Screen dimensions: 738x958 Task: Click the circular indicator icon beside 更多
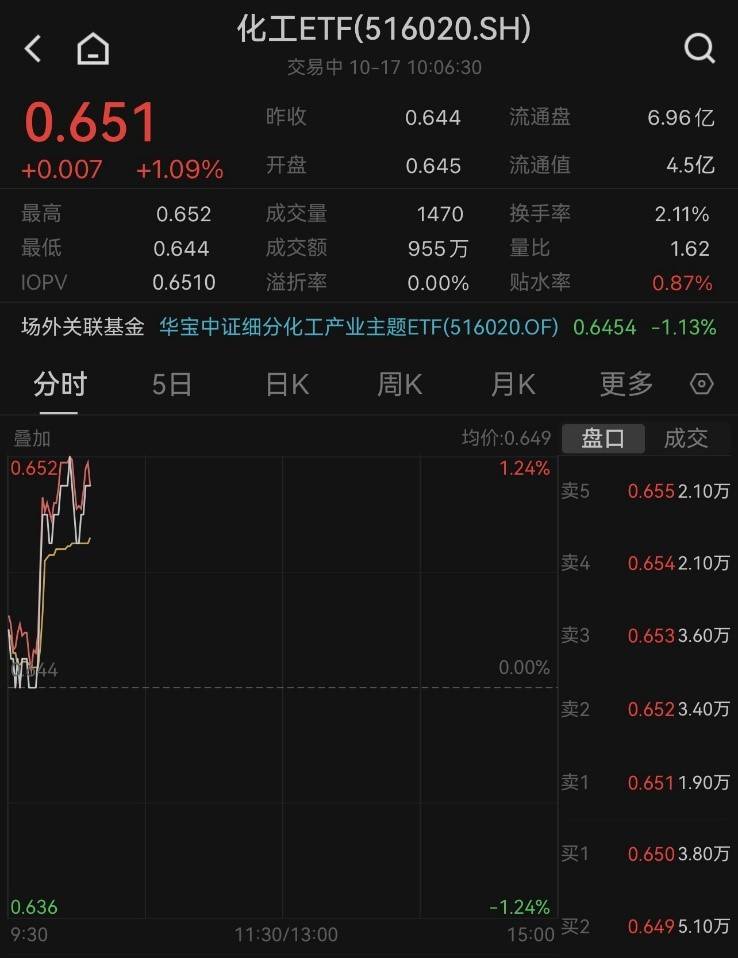pyautogui.click(x=701, y=384)
